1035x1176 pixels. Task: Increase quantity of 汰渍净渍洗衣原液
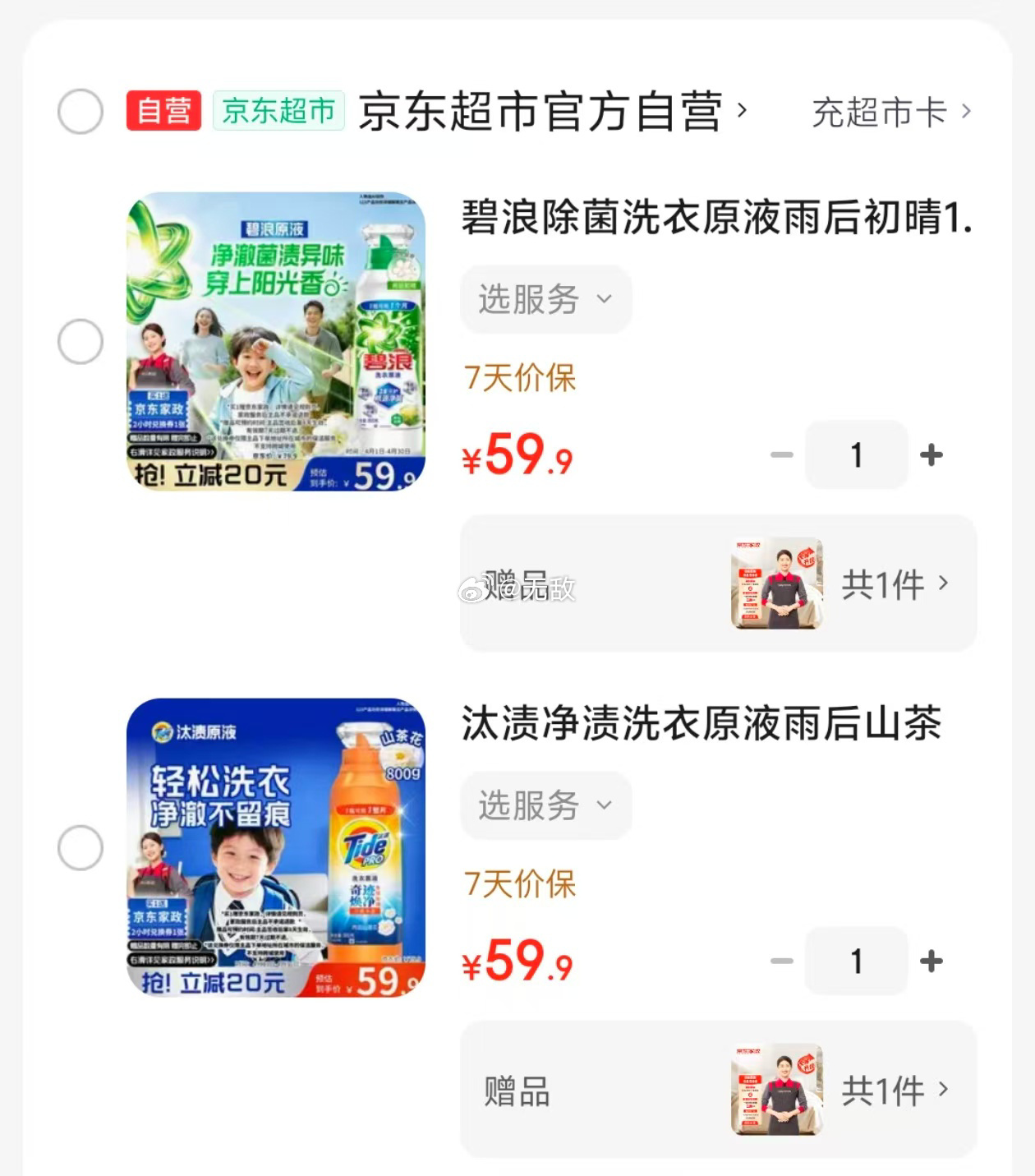(x=931, y=961)
